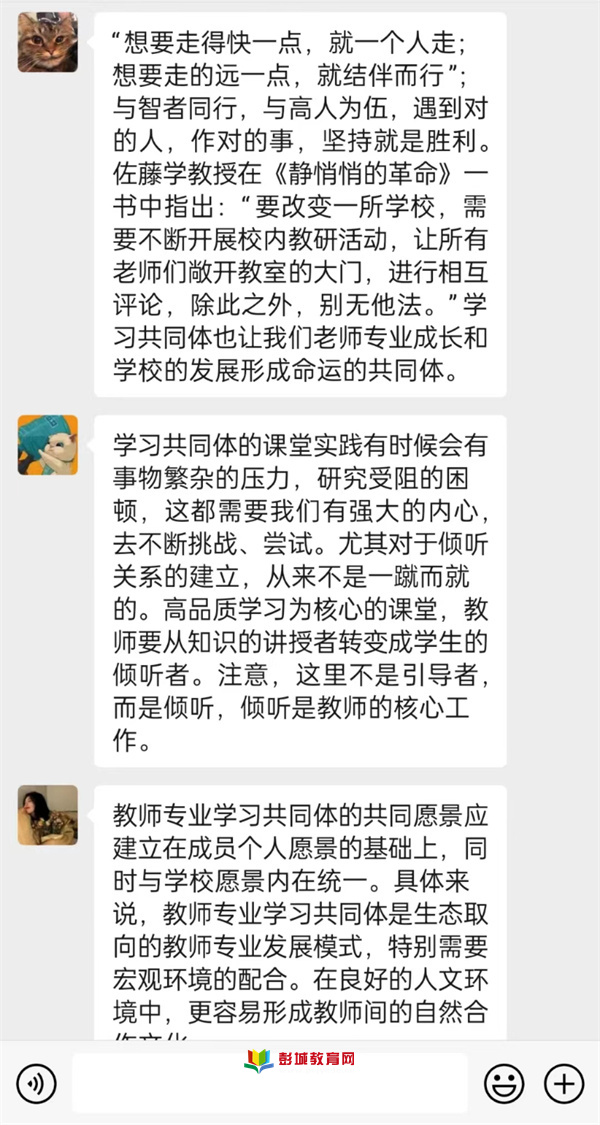This screenshot has height=1125, width=600.
Task: Open the emoji picker
Action: point(504,1083)
